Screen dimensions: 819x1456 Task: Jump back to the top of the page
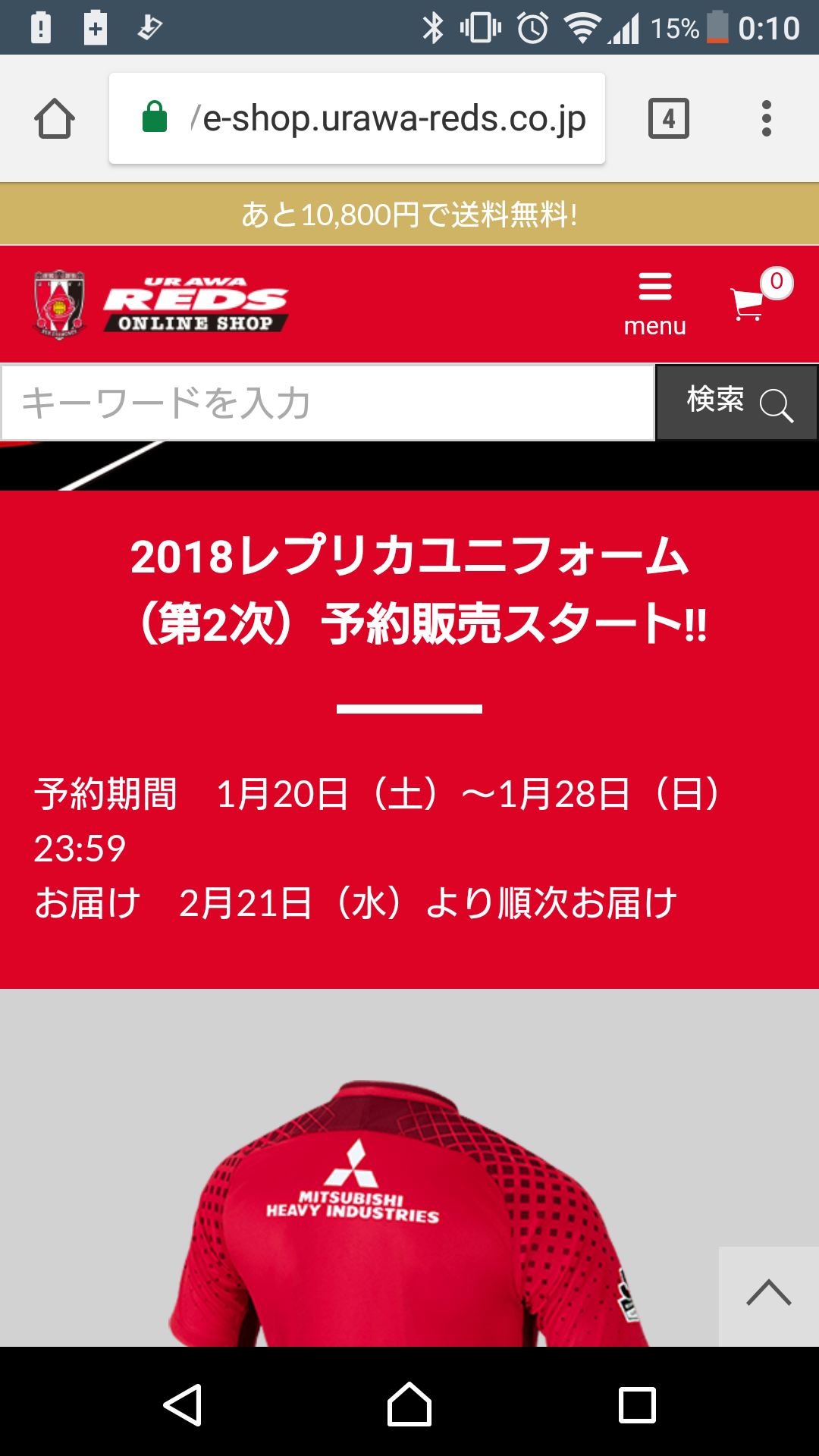pos(768,1295)
